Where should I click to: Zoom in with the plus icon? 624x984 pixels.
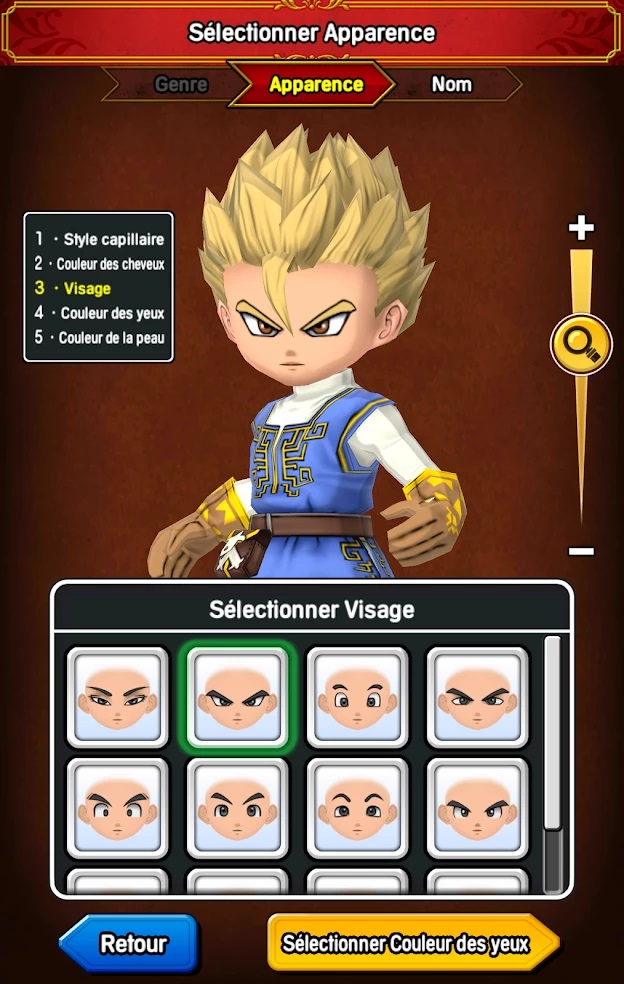click(581, 229)
